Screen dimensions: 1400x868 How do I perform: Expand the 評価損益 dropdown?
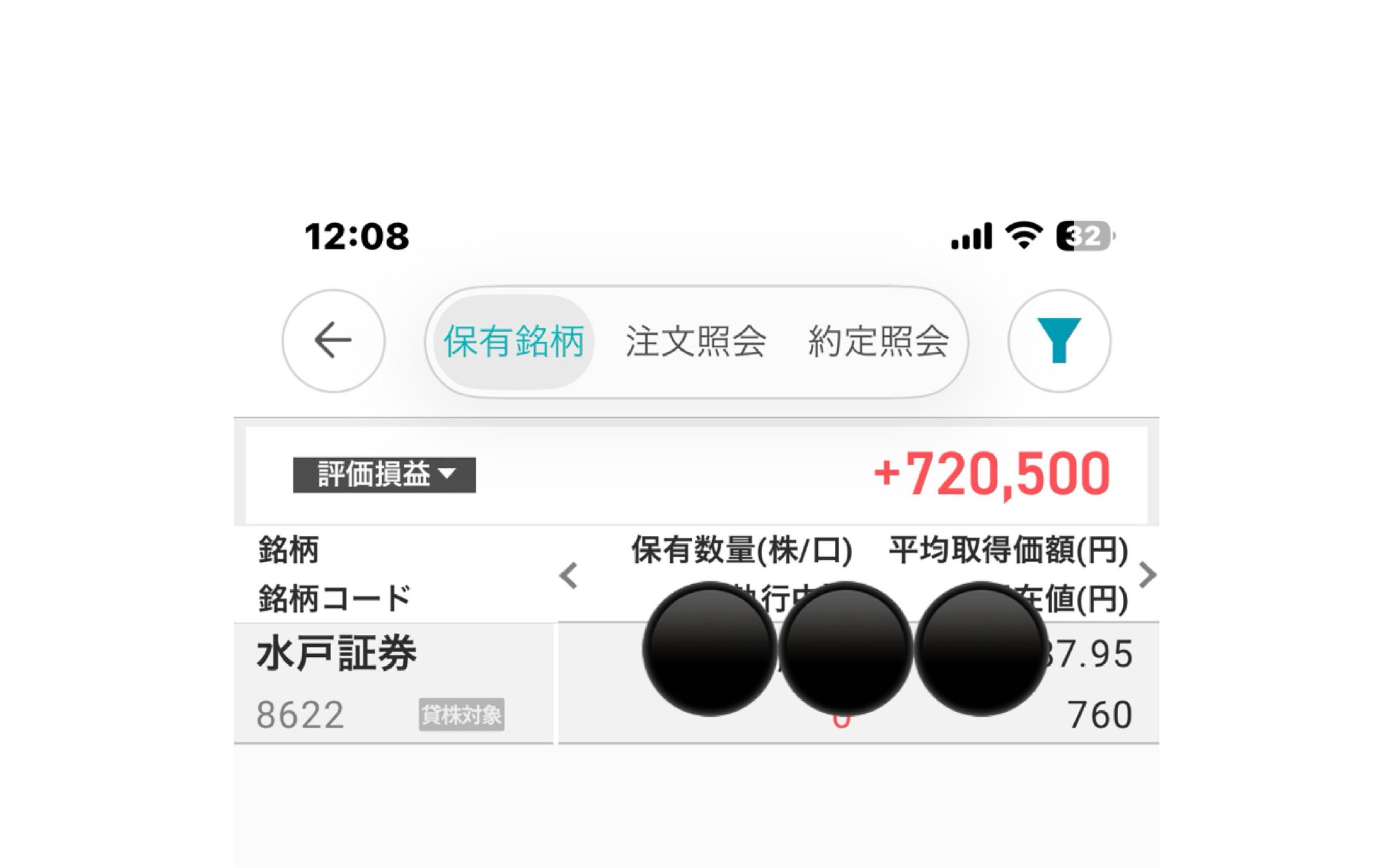(384, 475)
